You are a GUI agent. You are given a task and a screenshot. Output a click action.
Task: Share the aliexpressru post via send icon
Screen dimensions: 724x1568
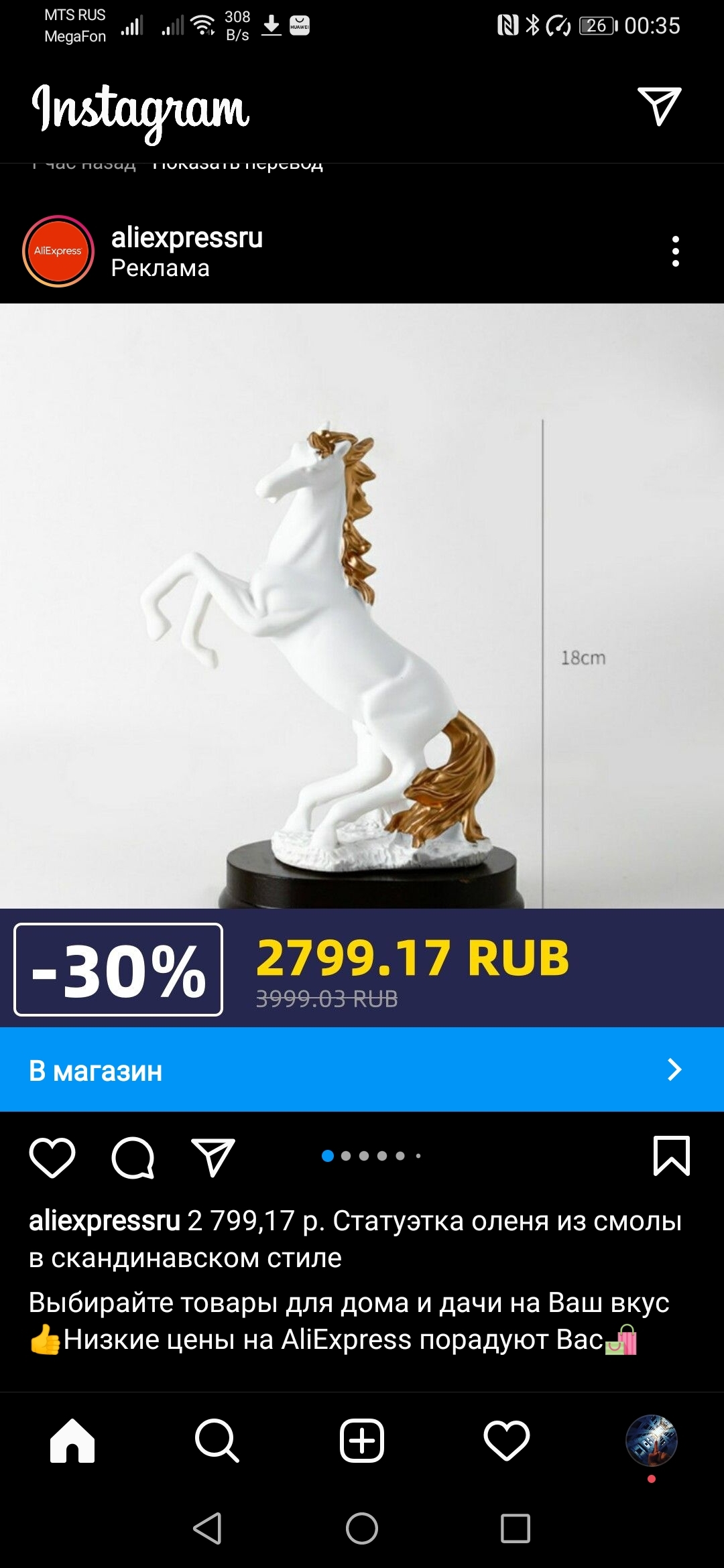(213, 1157)
